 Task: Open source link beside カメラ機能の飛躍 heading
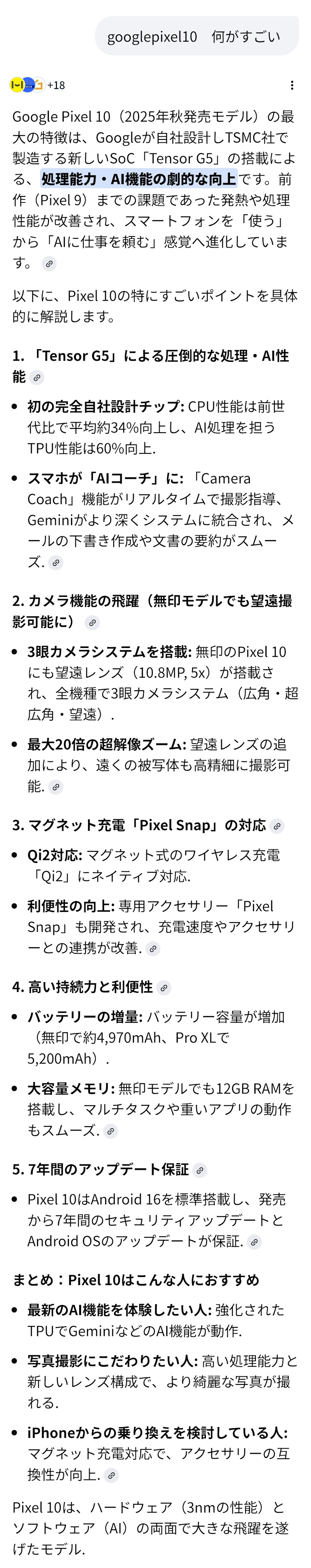pos(92,623)
